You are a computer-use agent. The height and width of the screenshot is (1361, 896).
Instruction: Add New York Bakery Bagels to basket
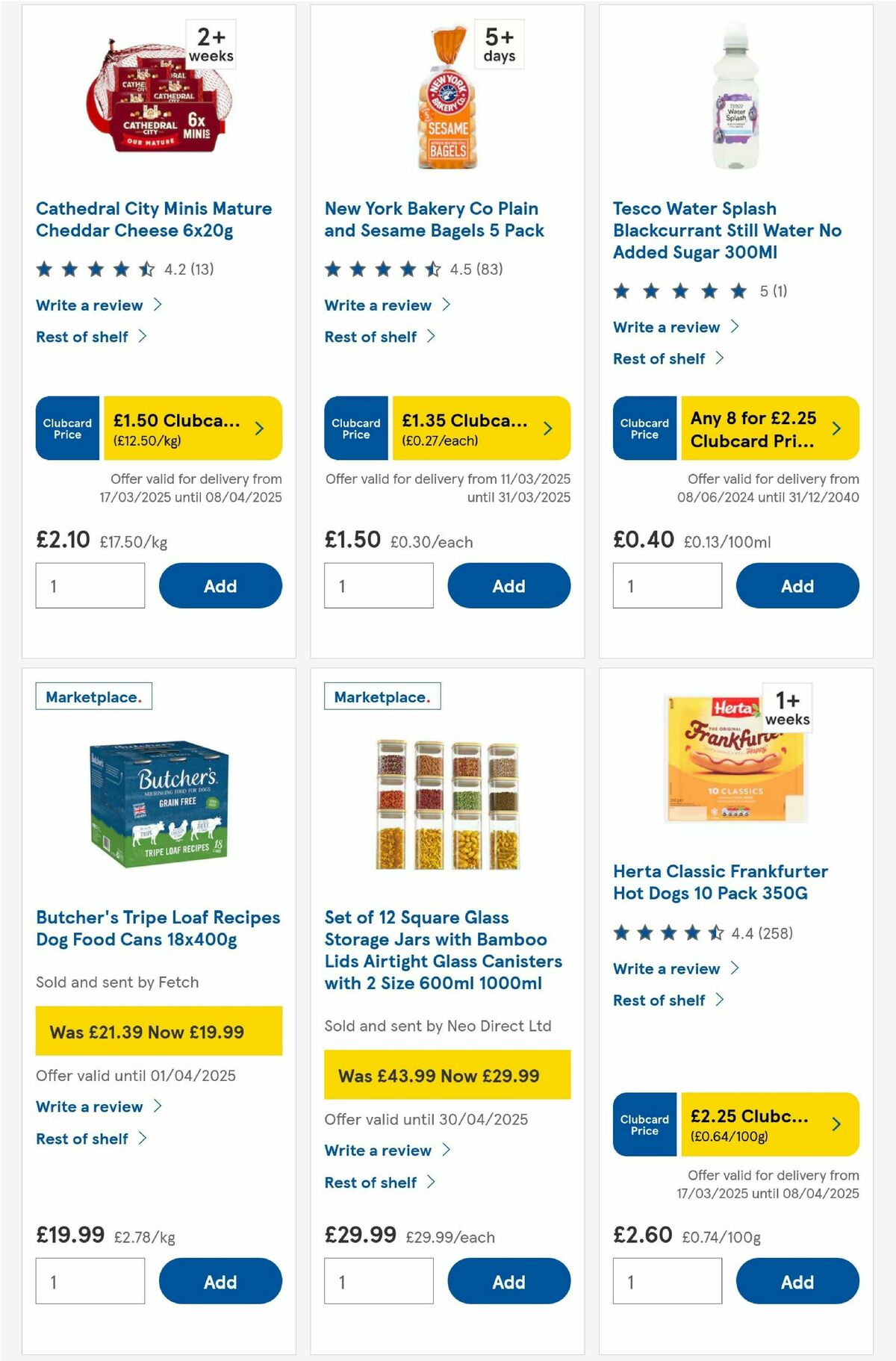tap(508, 586)
